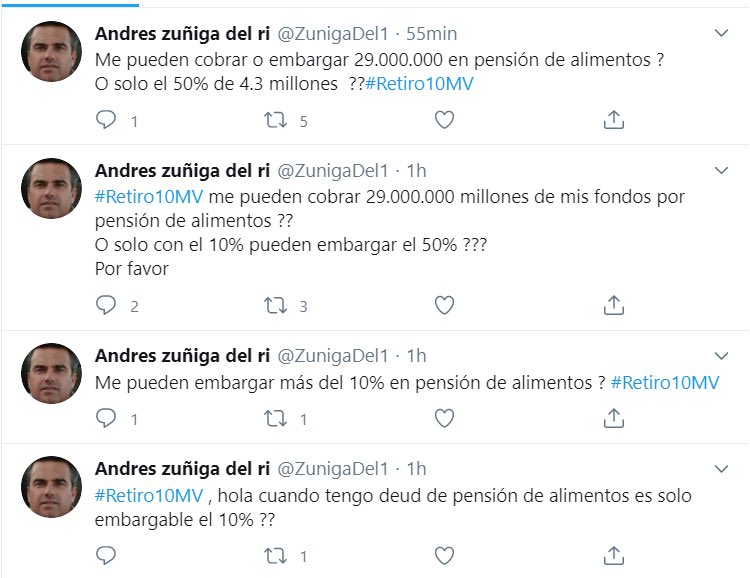Viewport: 750px width, 578px height.
Task: Expand the options chevron on the 55min tweet
Action: (723, 34)
